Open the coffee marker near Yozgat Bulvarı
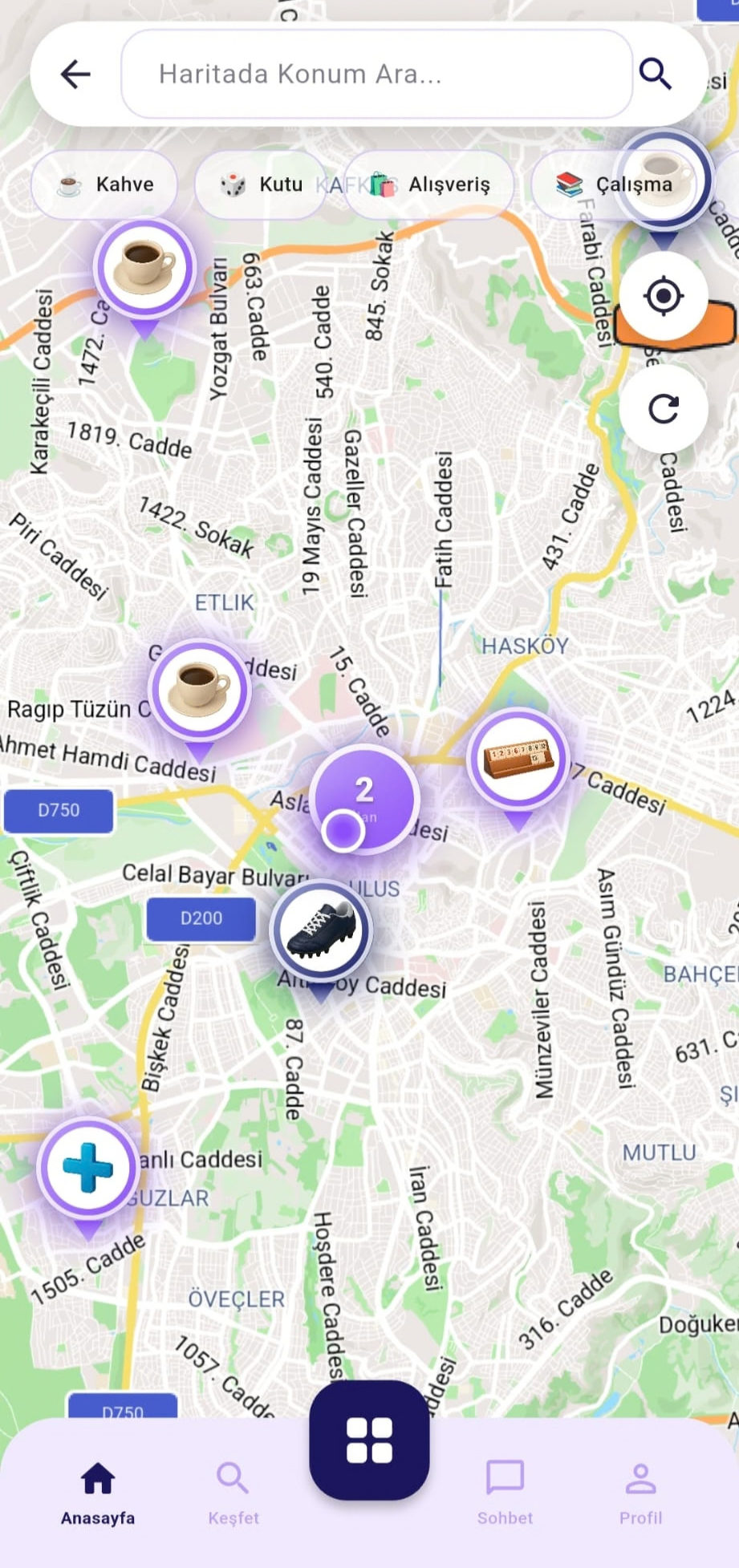The image size is (739, 1568). click(x=144, y=268)
